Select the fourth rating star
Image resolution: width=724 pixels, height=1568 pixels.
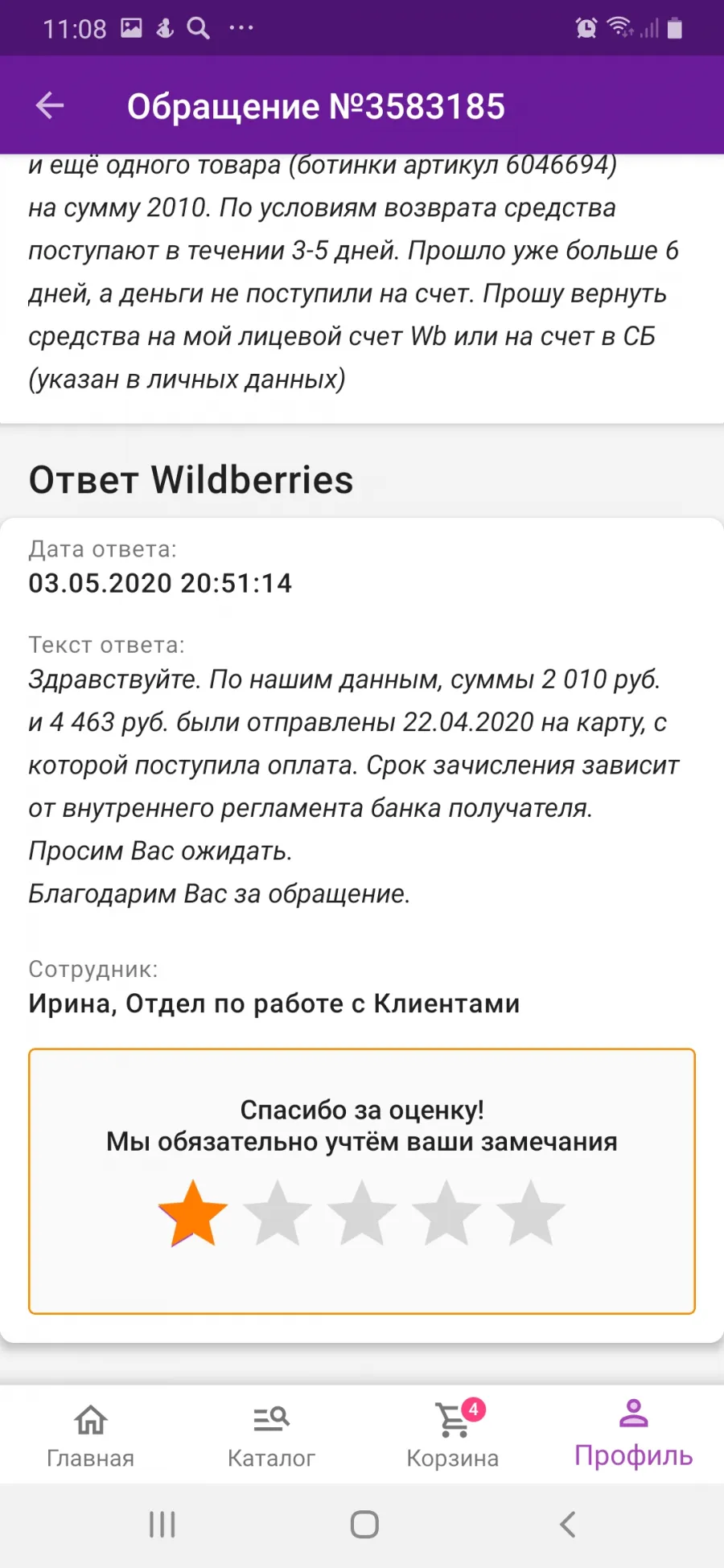pos(446,1213)
